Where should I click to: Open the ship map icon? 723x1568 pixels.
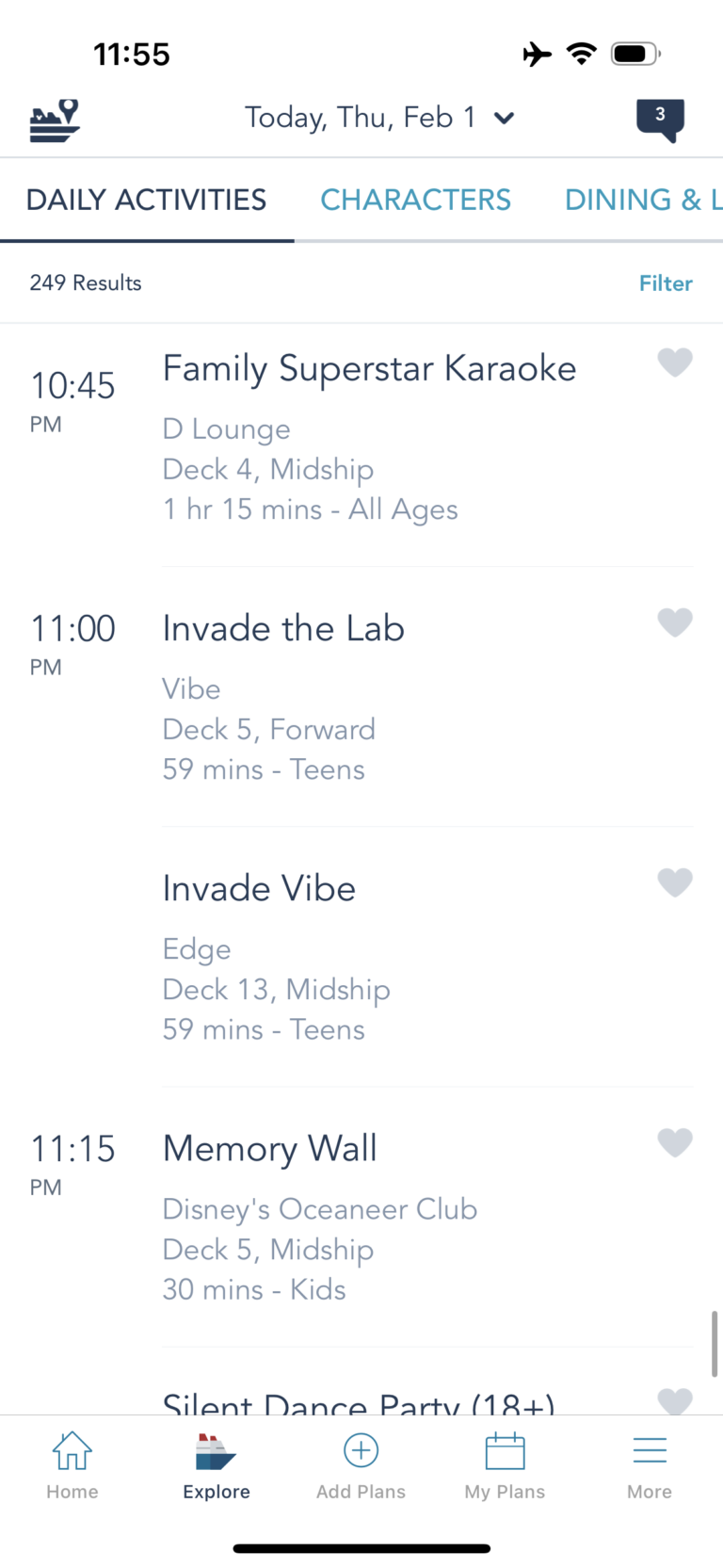tap(55, 121)
